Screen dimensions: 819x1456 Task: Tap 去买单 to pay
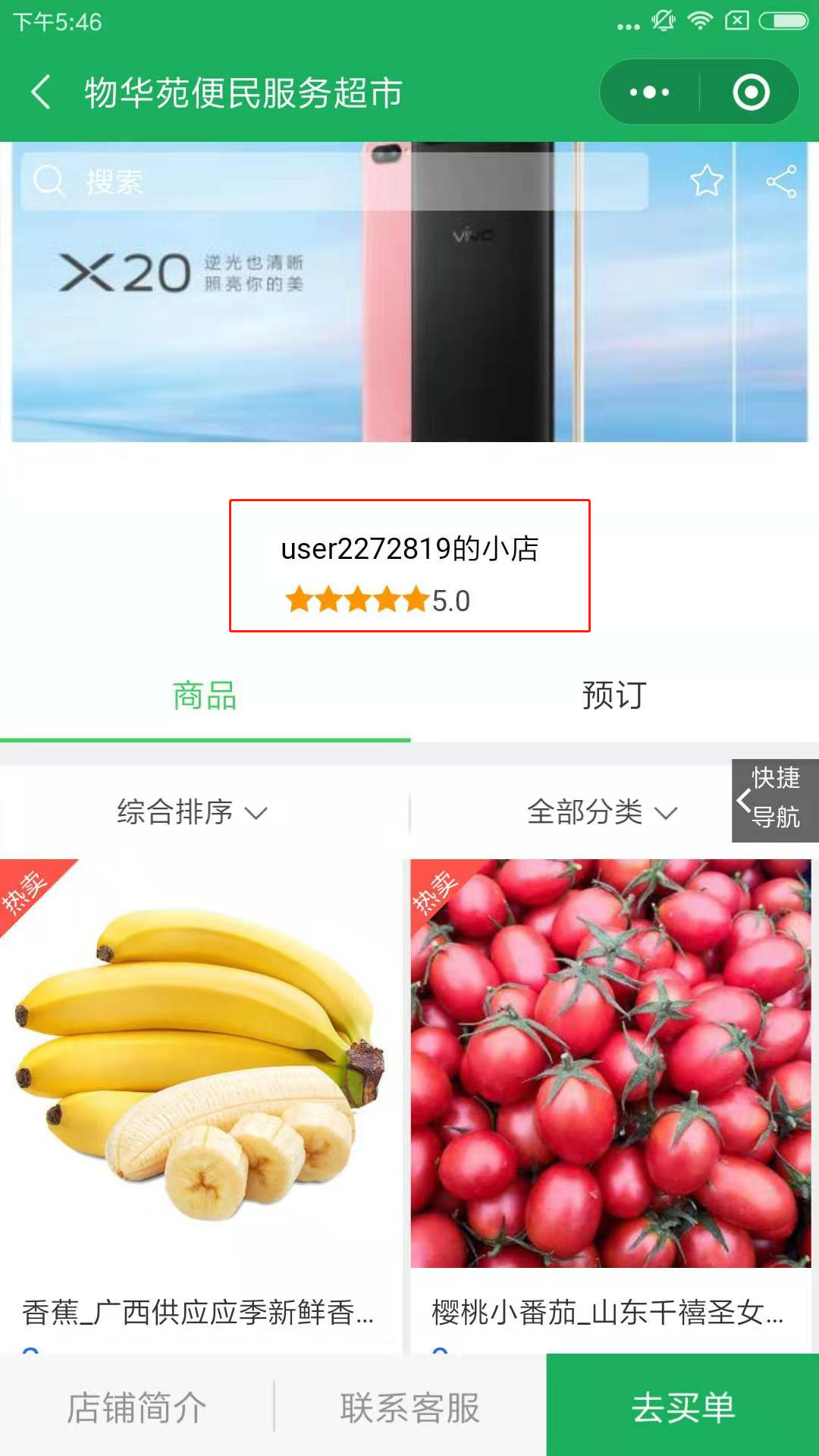click(682, 1407)
